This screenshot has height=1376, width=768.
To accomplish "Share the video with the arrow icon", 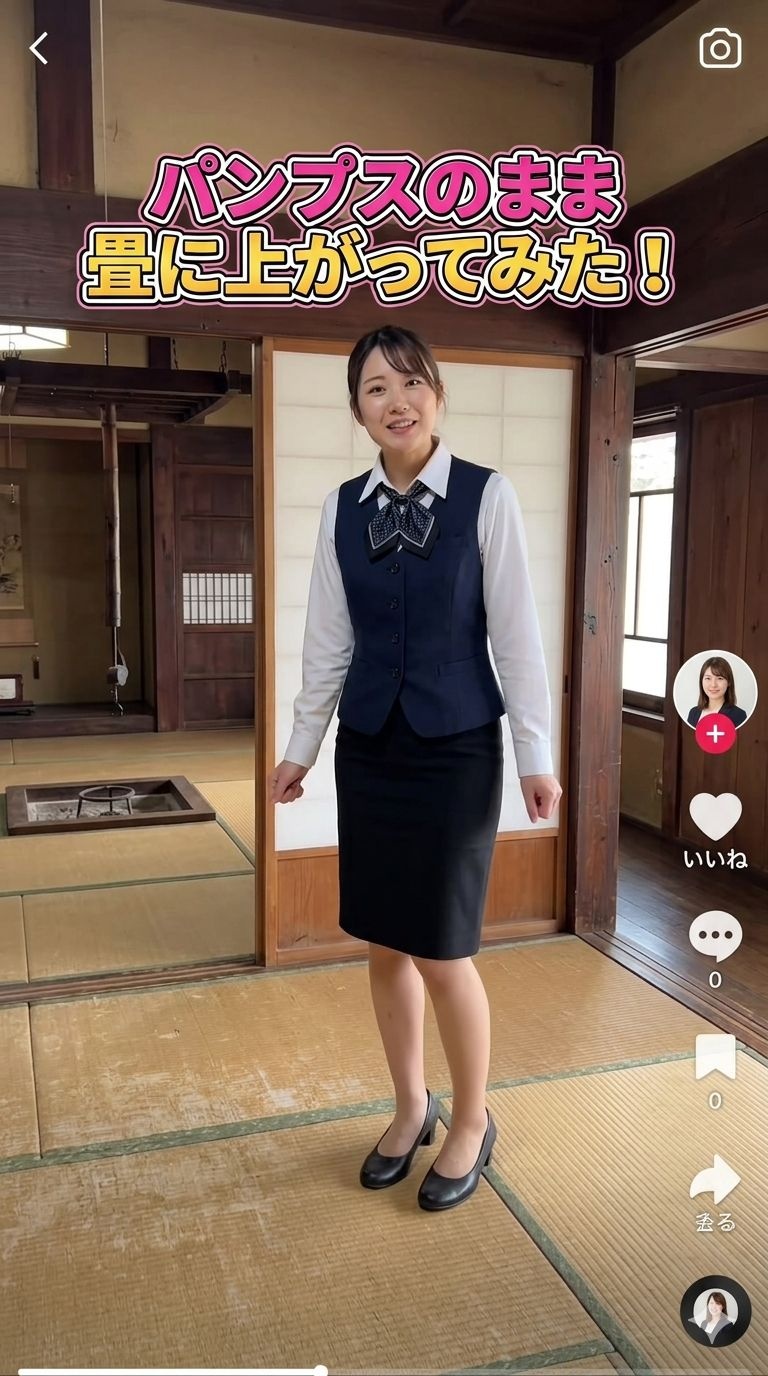I will tap(715, 1180).
